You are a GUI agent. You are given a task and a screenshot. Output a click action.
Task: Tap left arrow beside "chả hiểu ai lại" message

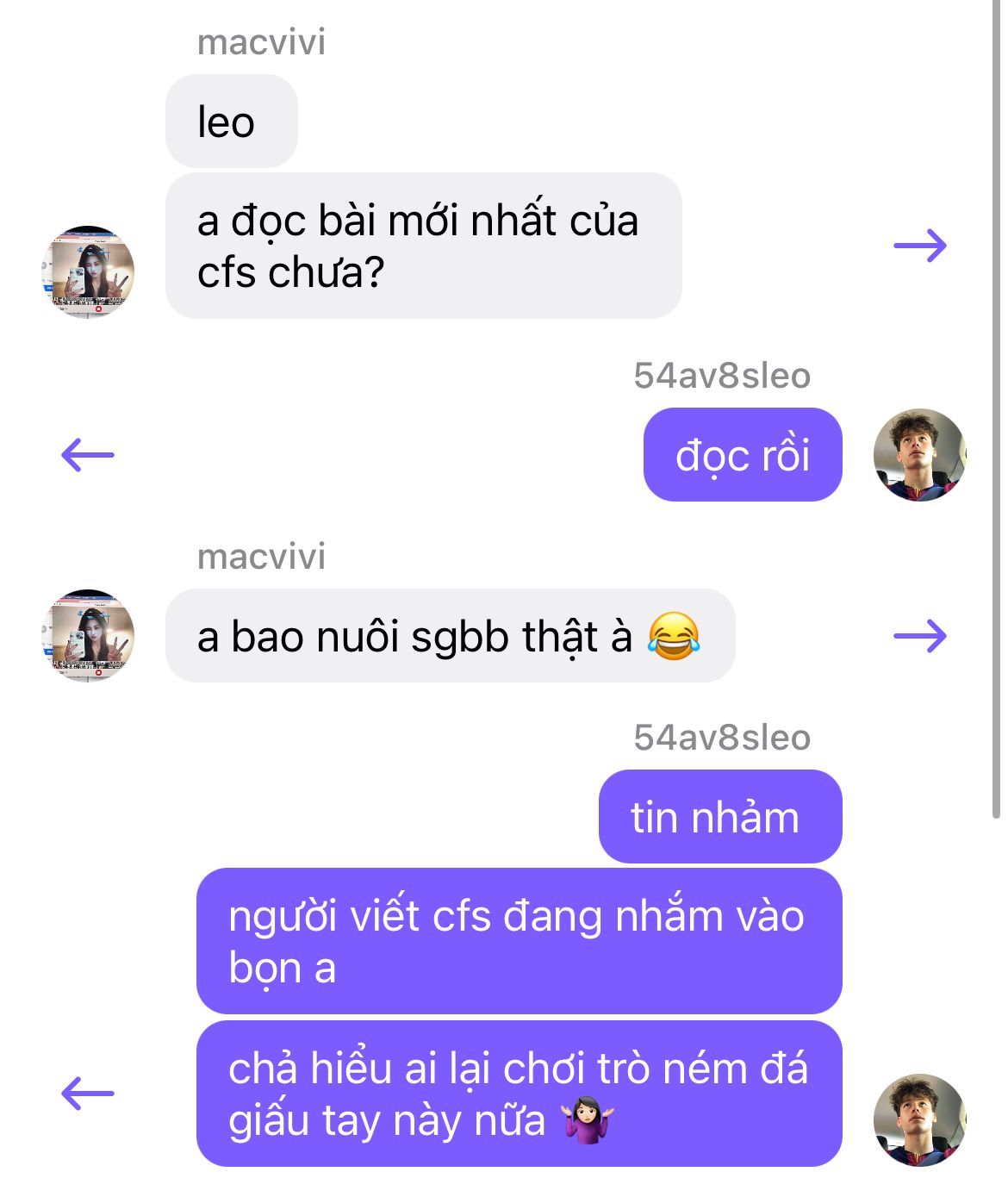[x=88, y=1094]
